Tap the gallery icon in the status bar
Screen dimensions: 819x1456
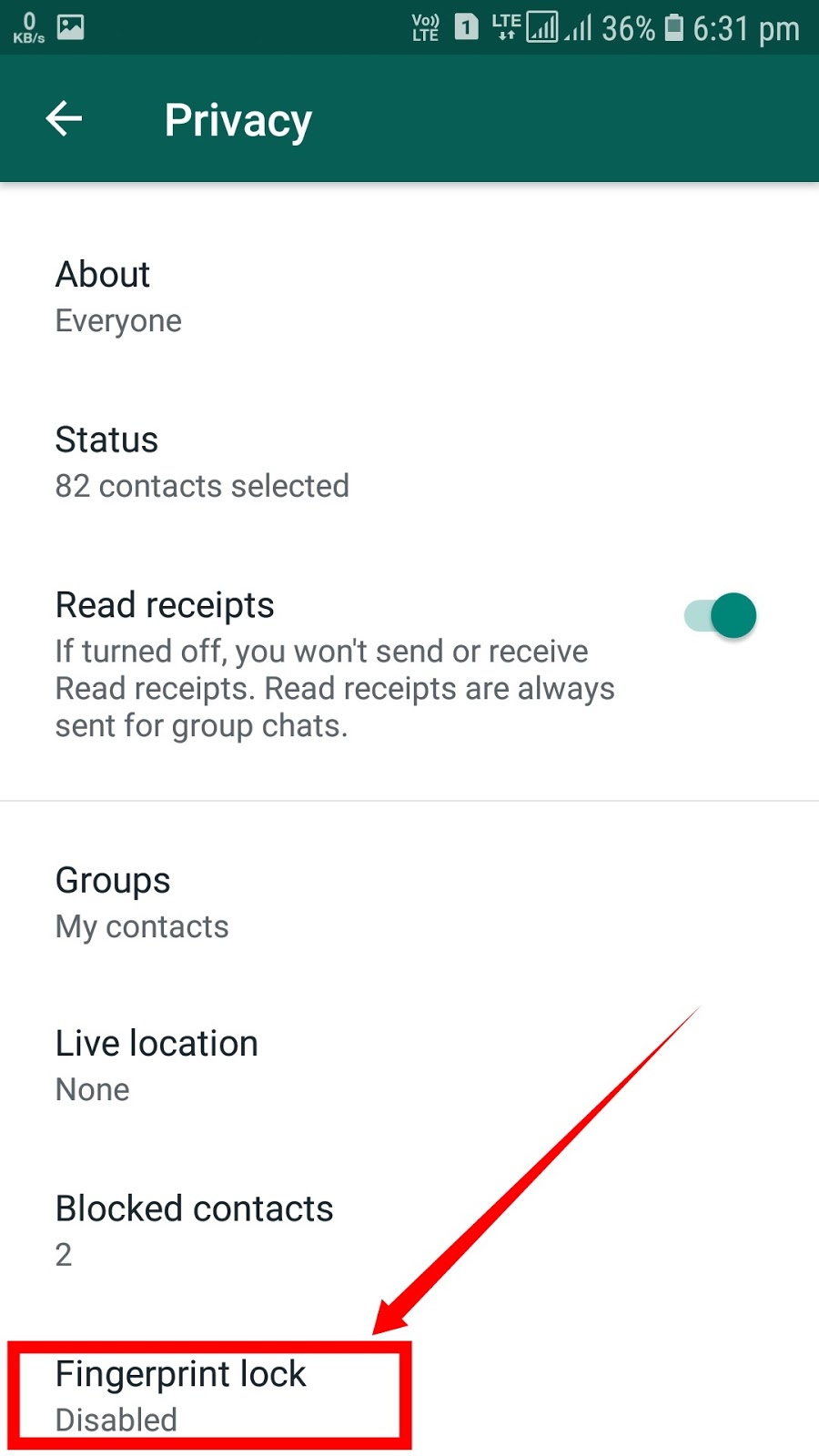pyautogui.click(x=69, y=25)
